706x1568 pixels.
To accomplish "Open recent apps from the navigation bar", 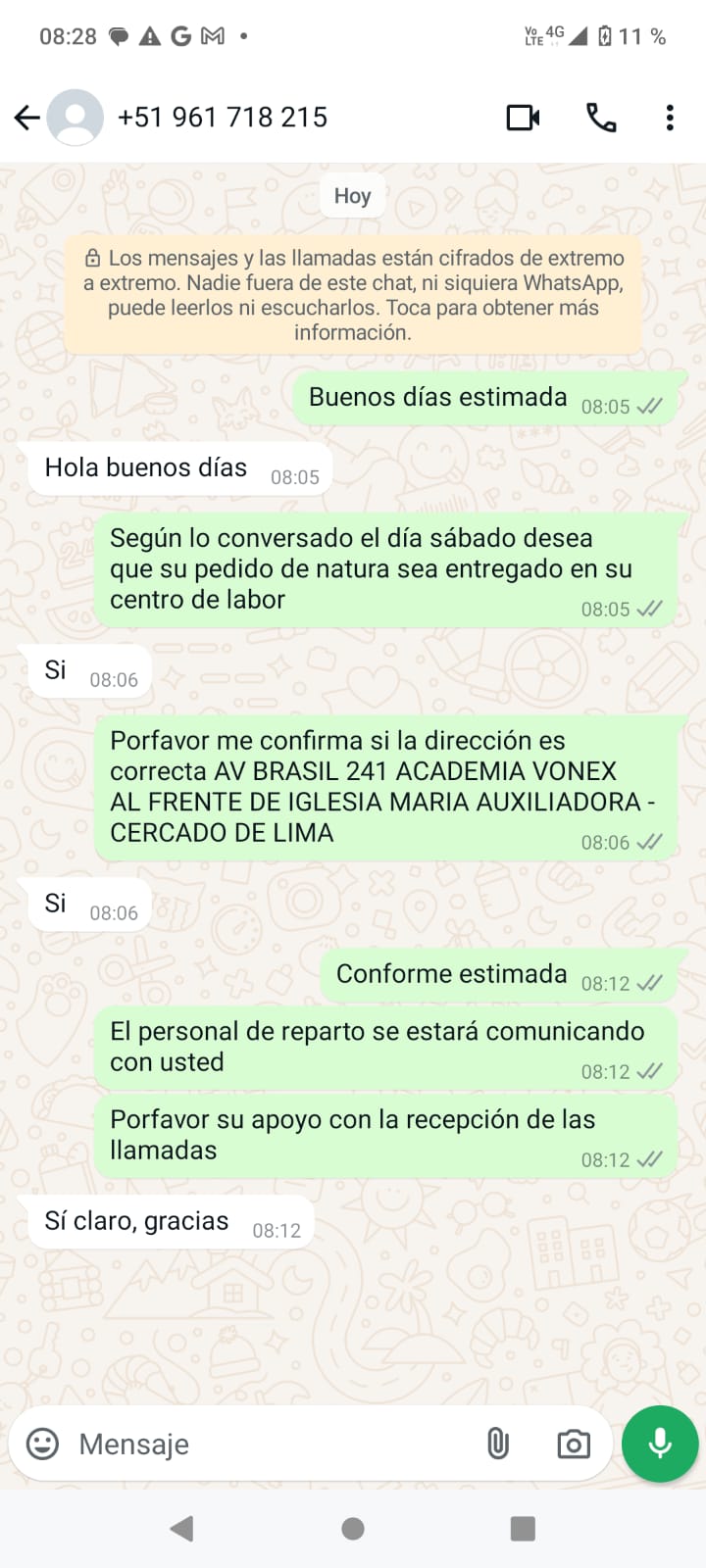I will (x=524, y=1529).
